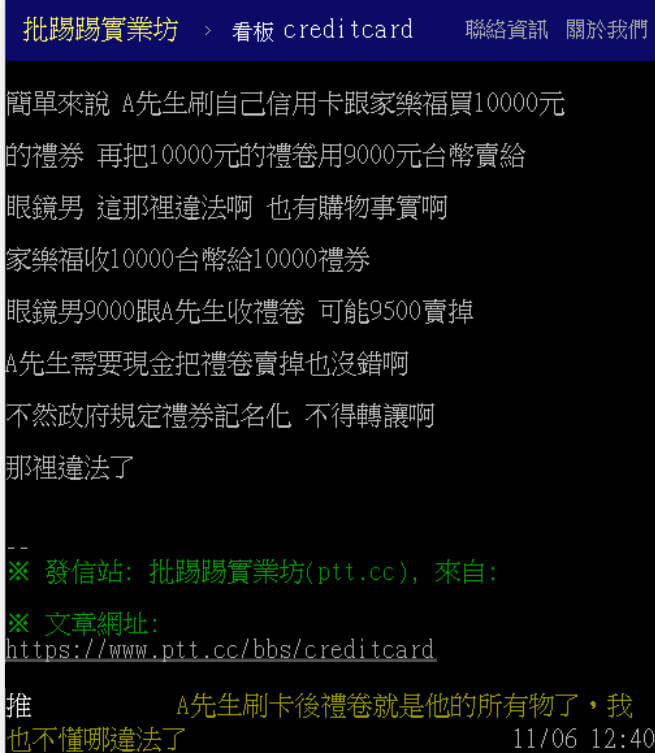Open the 批踢踢實業坊 home link

[100, 29]
